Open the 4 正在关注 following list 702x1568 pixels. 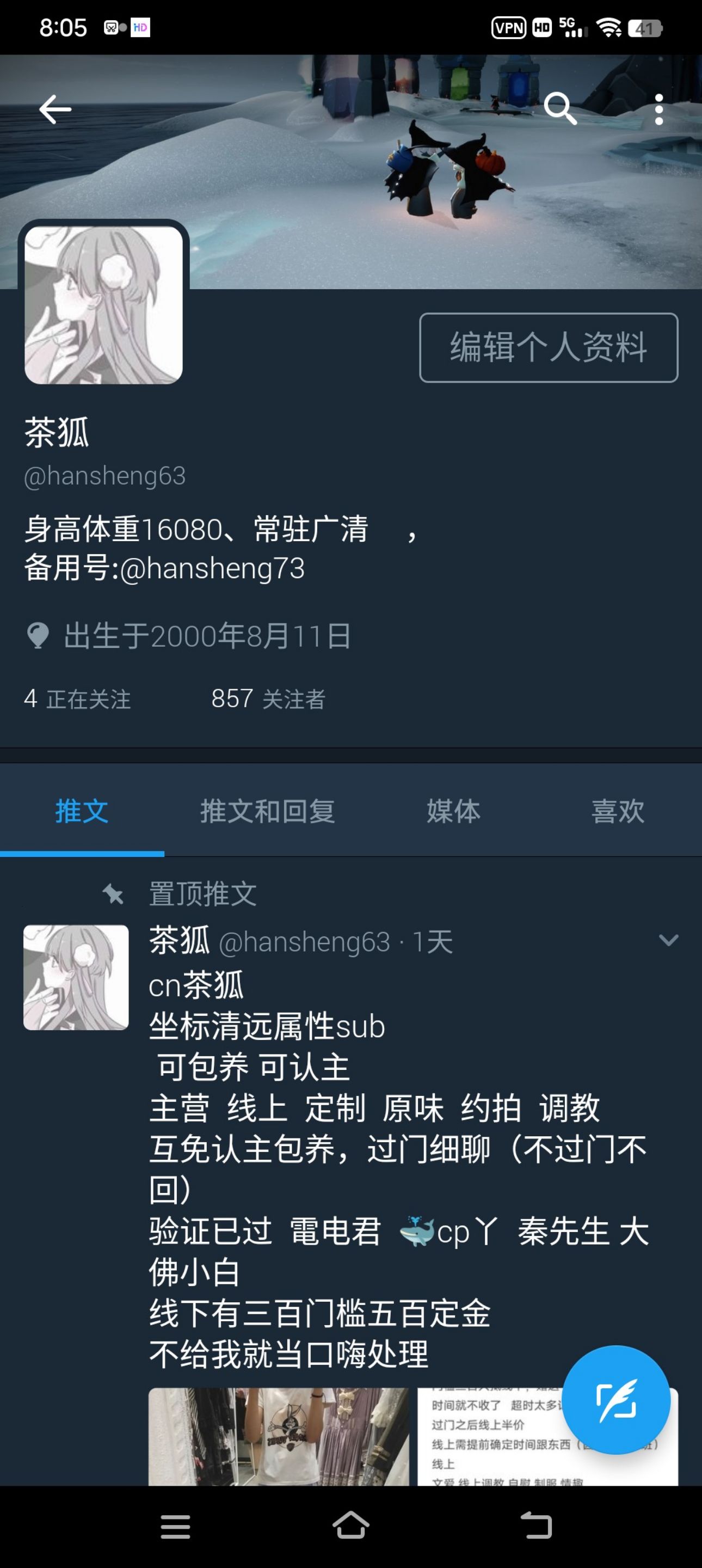(77, 699)
